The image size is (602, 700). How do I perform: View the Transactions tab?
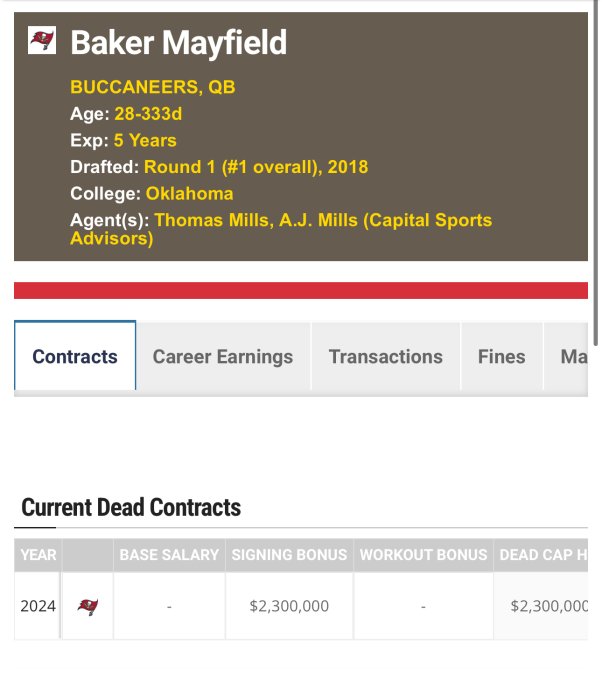pos(385,357)
